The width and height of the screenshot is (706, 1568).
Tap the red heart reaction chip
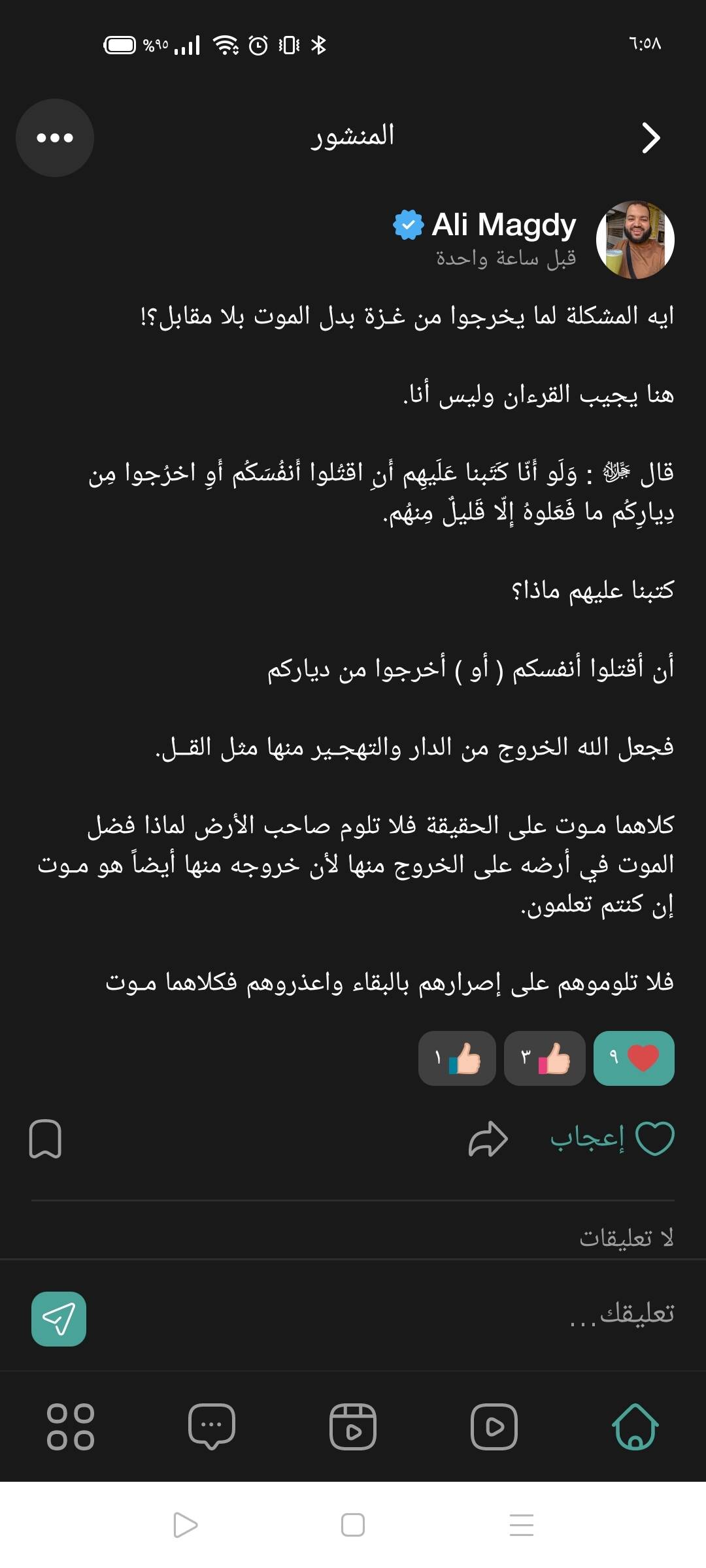pos(633,1058)
